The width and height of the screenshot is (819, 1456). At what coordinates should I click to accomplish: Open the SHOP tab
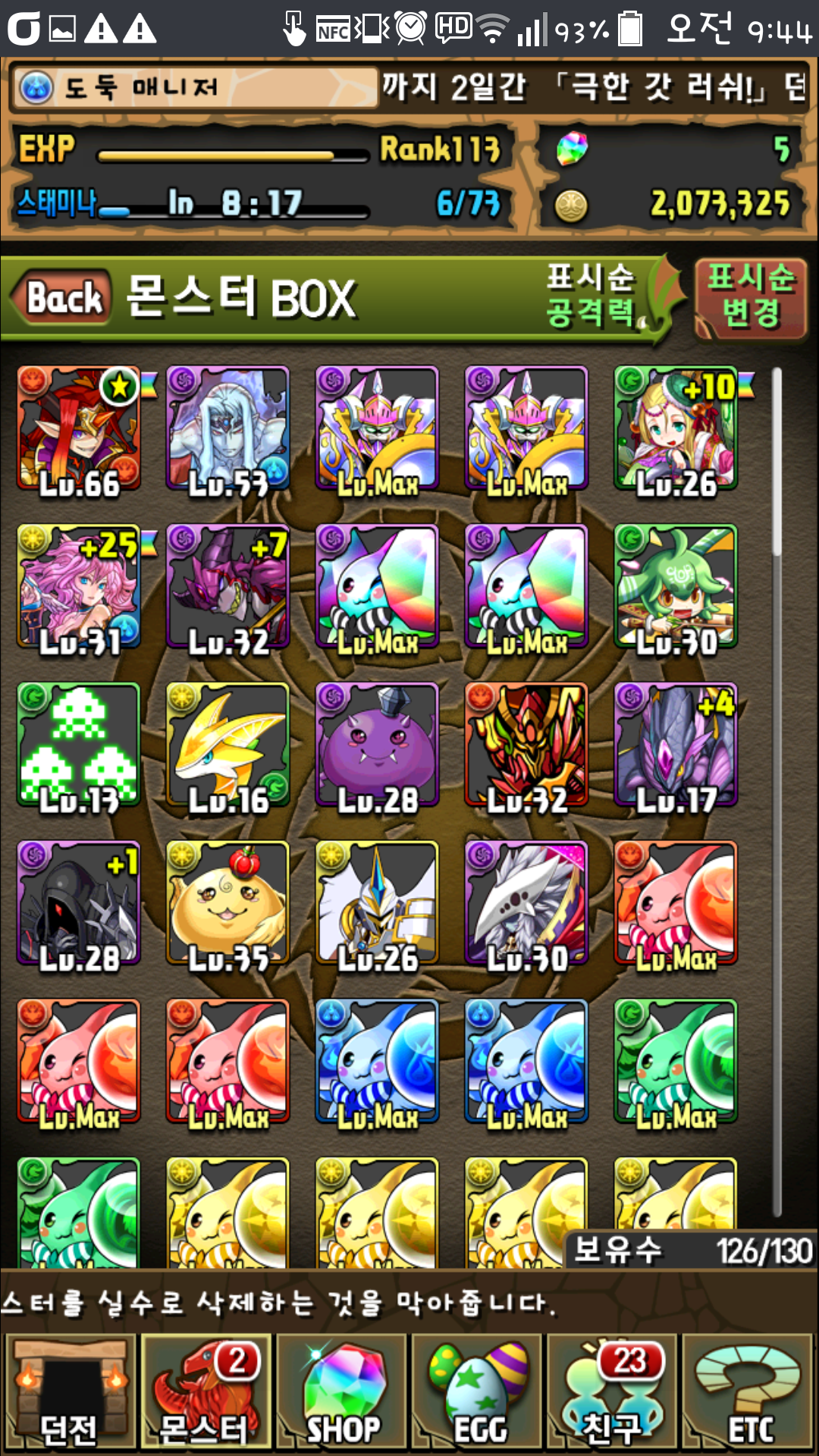click(x=341, y=1392)
